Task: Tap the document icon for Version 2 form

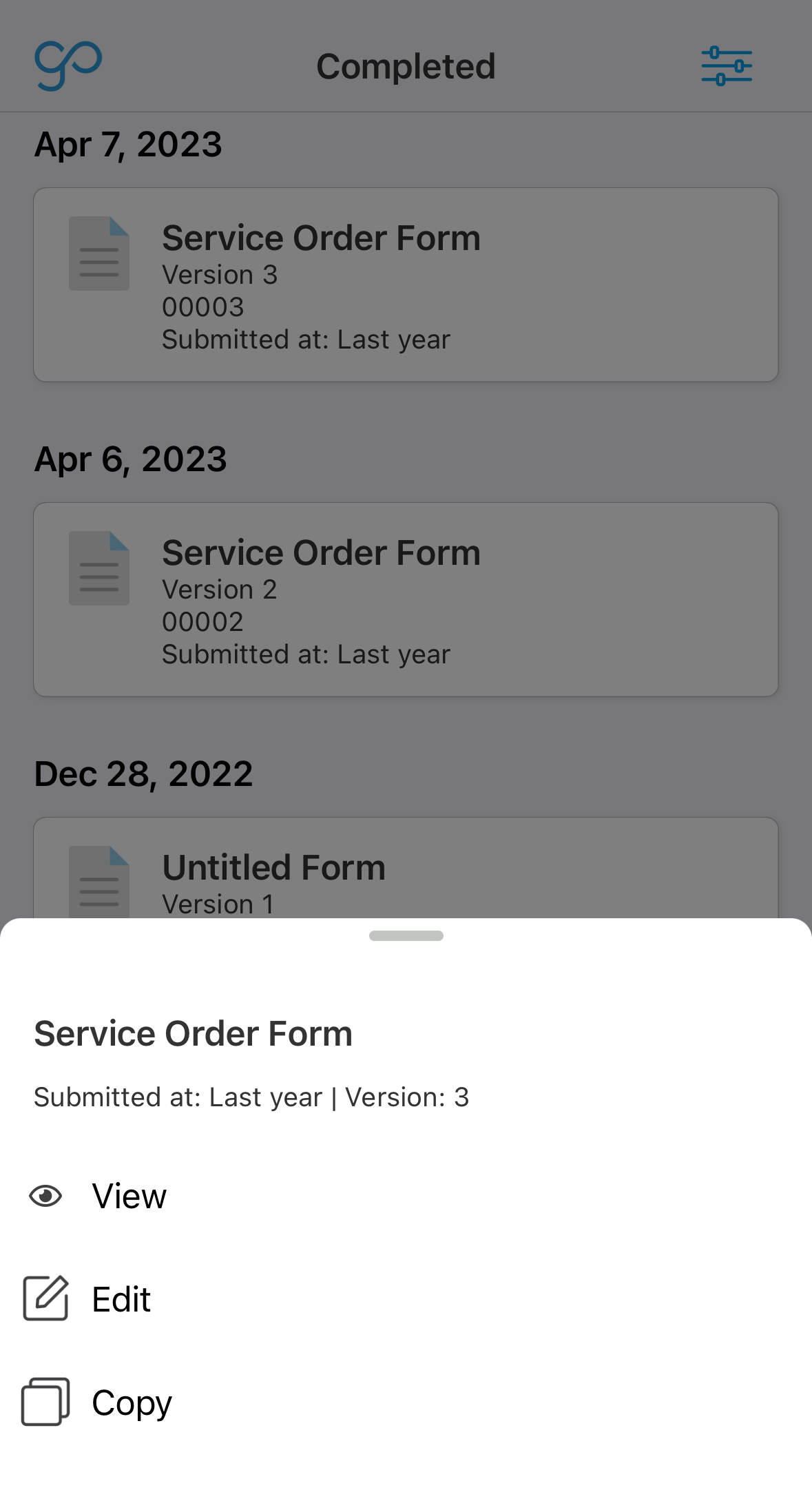Action: (x=98, y=568)
